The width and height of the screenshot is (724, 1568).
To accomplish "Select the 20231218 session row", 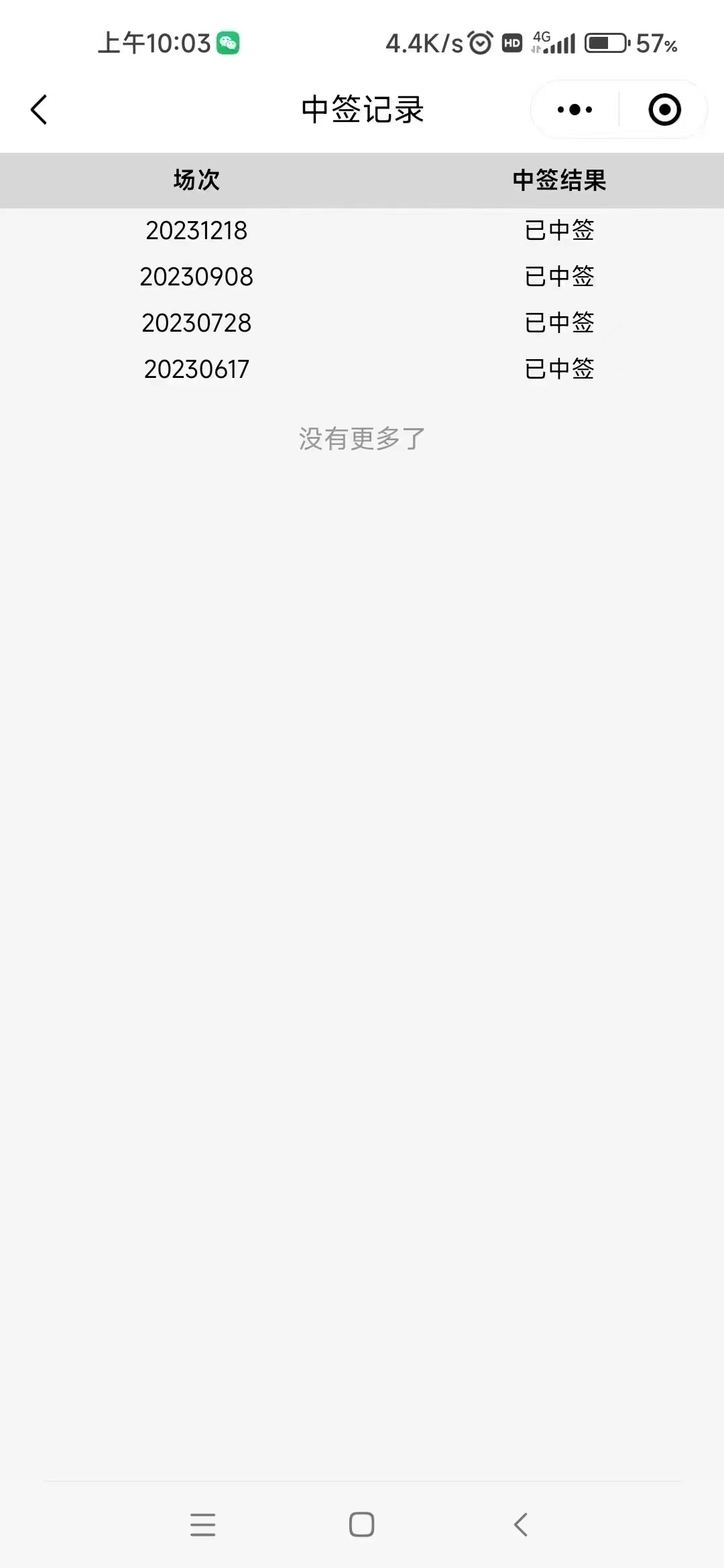I will click(197, 230).
